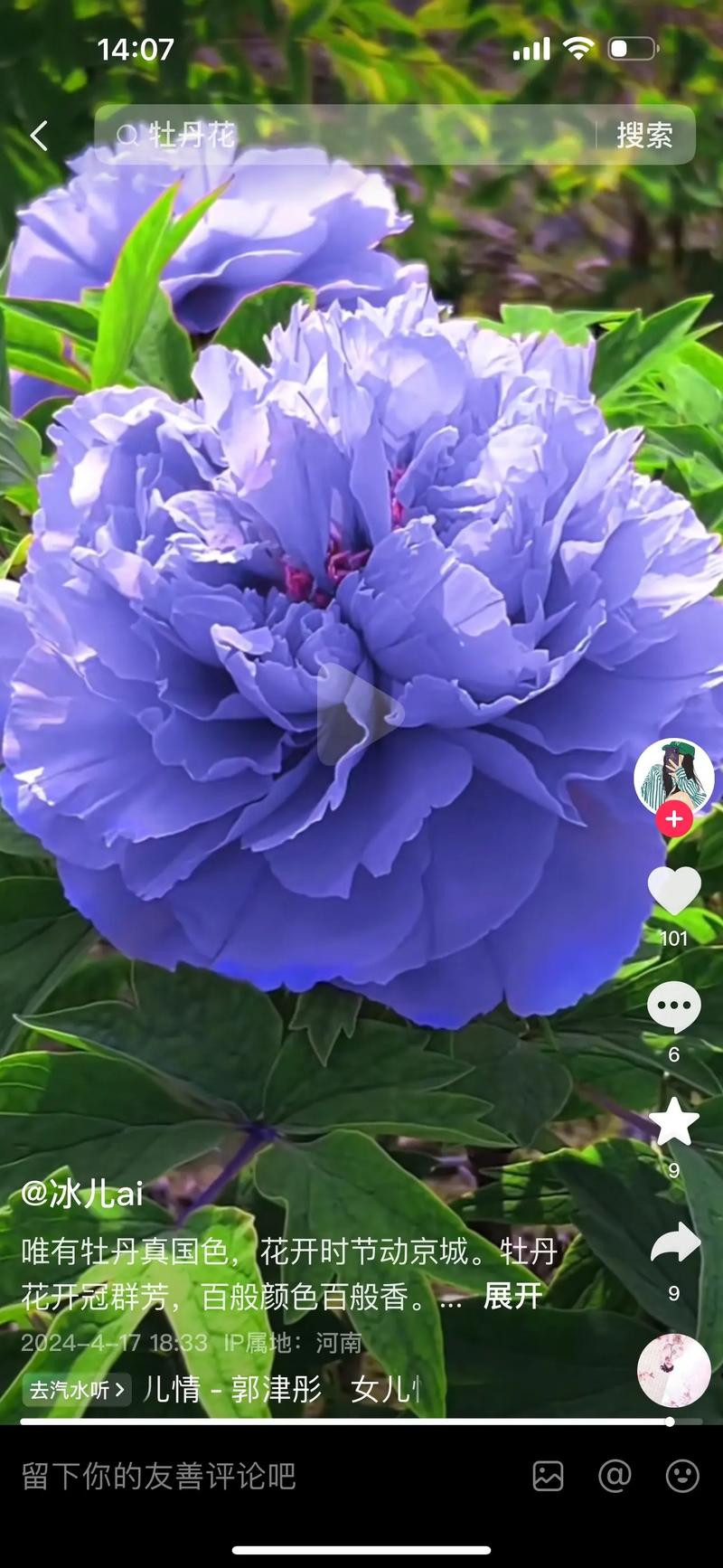
Task: Follow the author with the red plus
Action: click(x=673, y=819)
